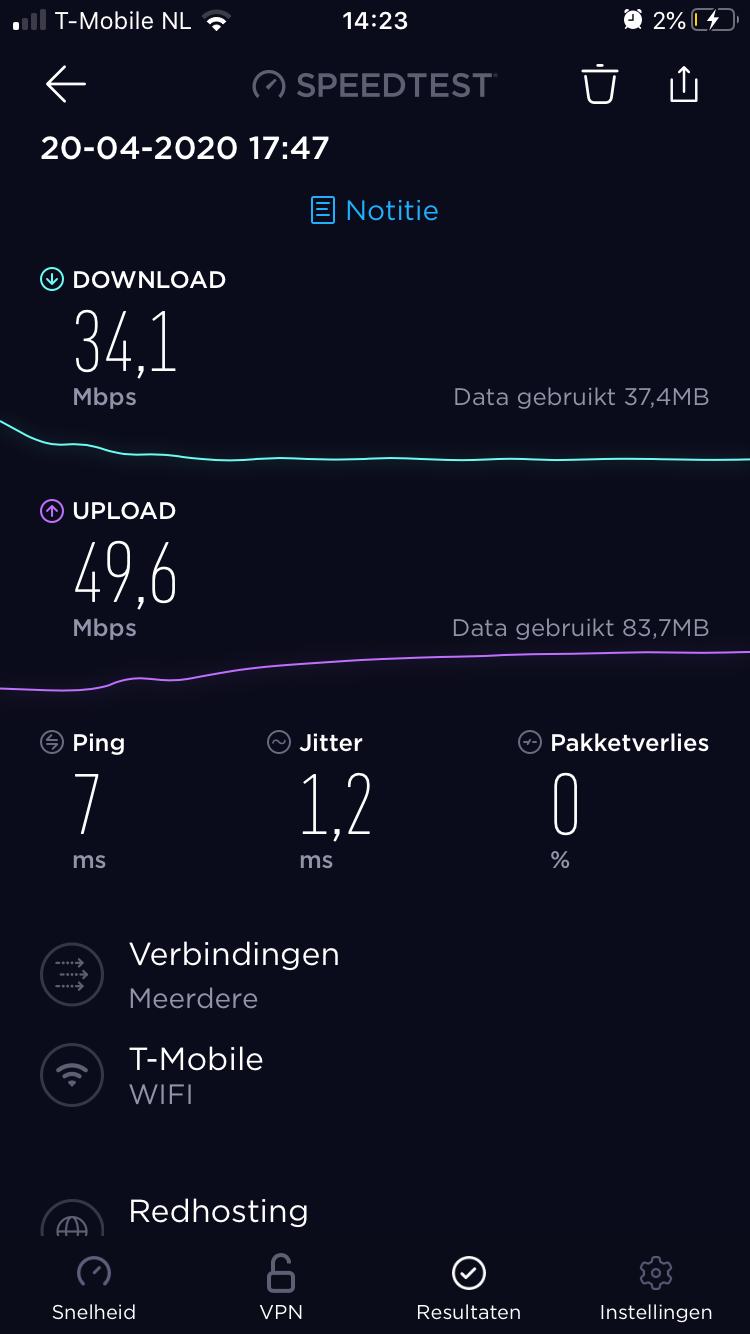Share this speed test result
The image size is (750, 1334).
(684, 84)
